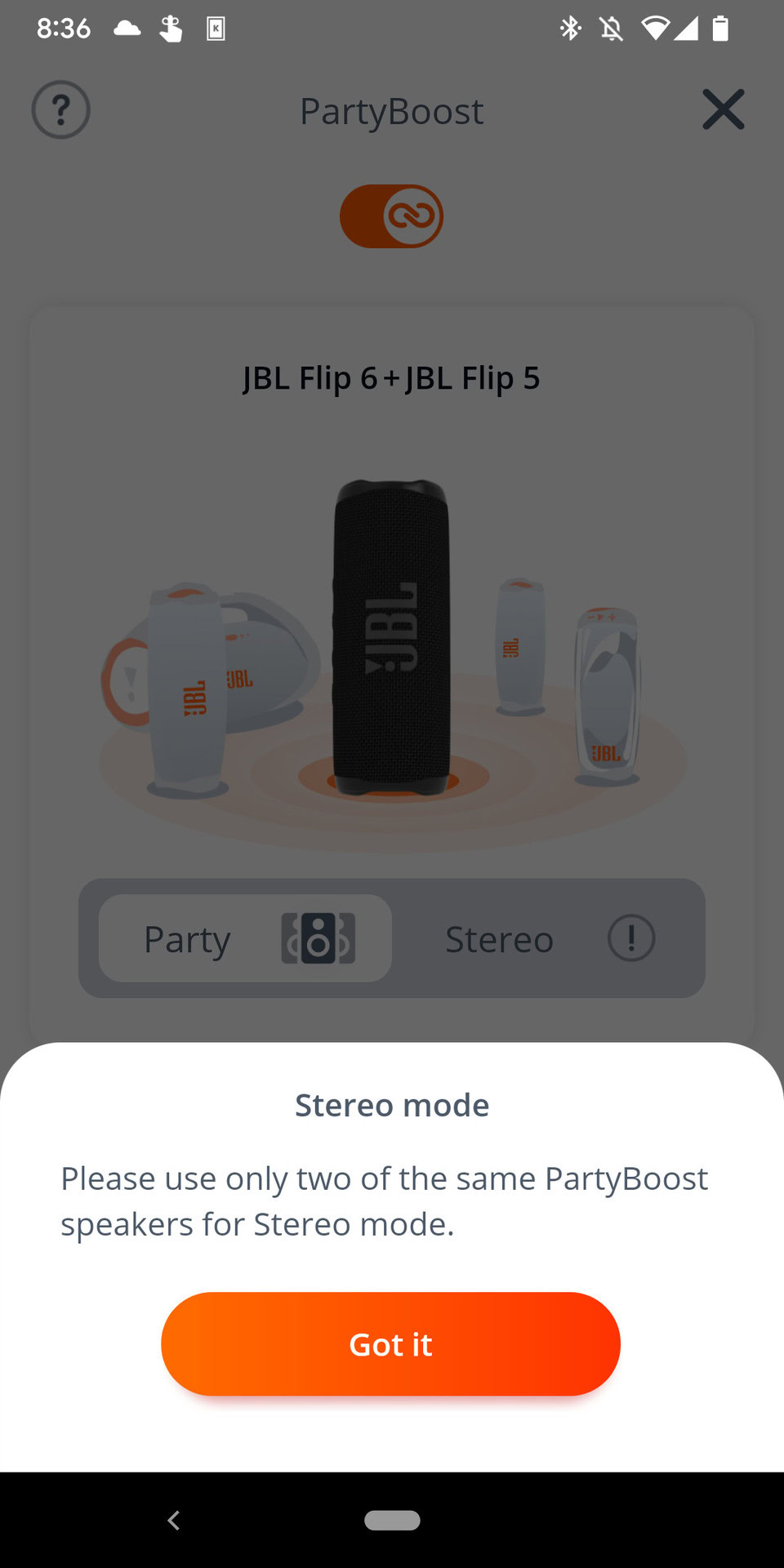
Task: Tap the Got it button
Action: (x=390, y=1343)
